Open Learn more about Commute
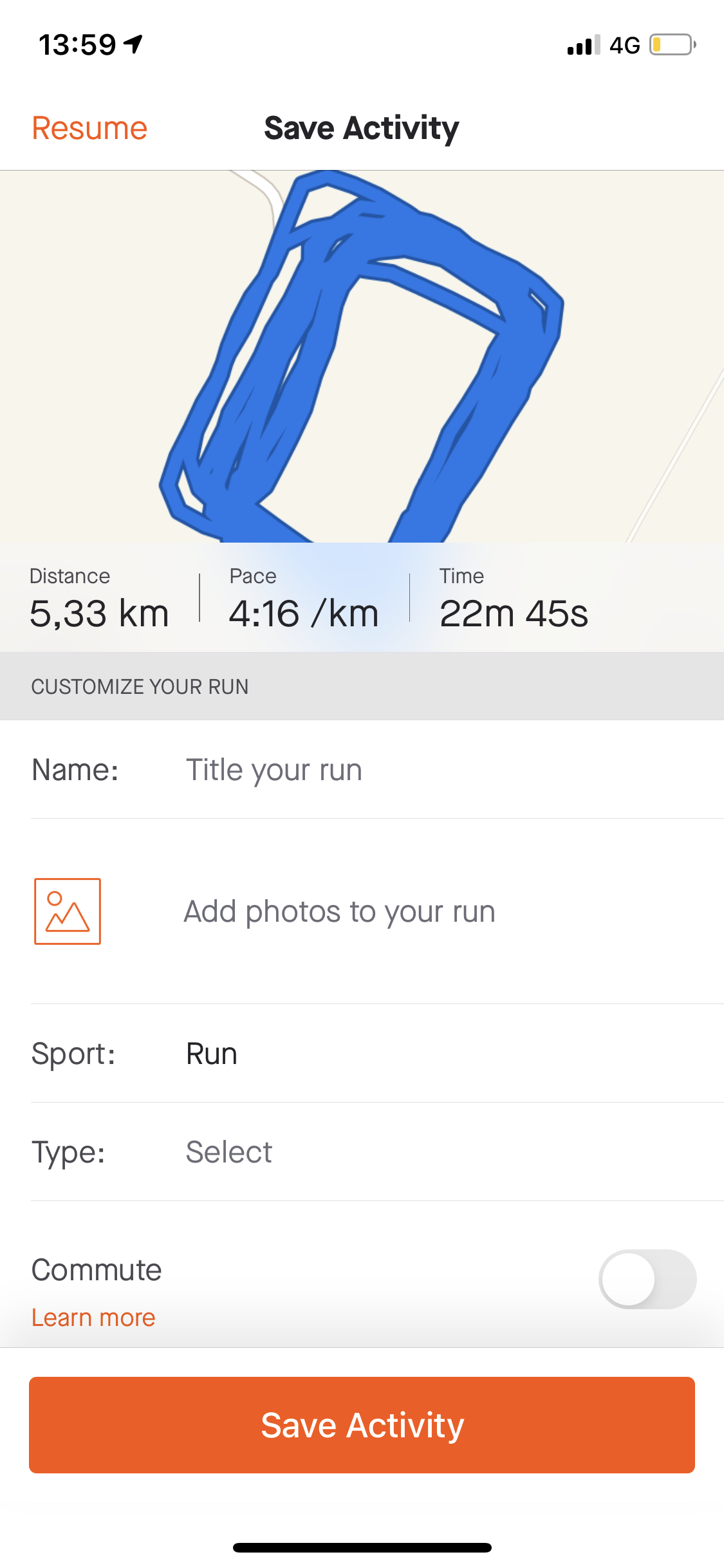This screenshot has width=724, height=1568. pos(93,1318)
